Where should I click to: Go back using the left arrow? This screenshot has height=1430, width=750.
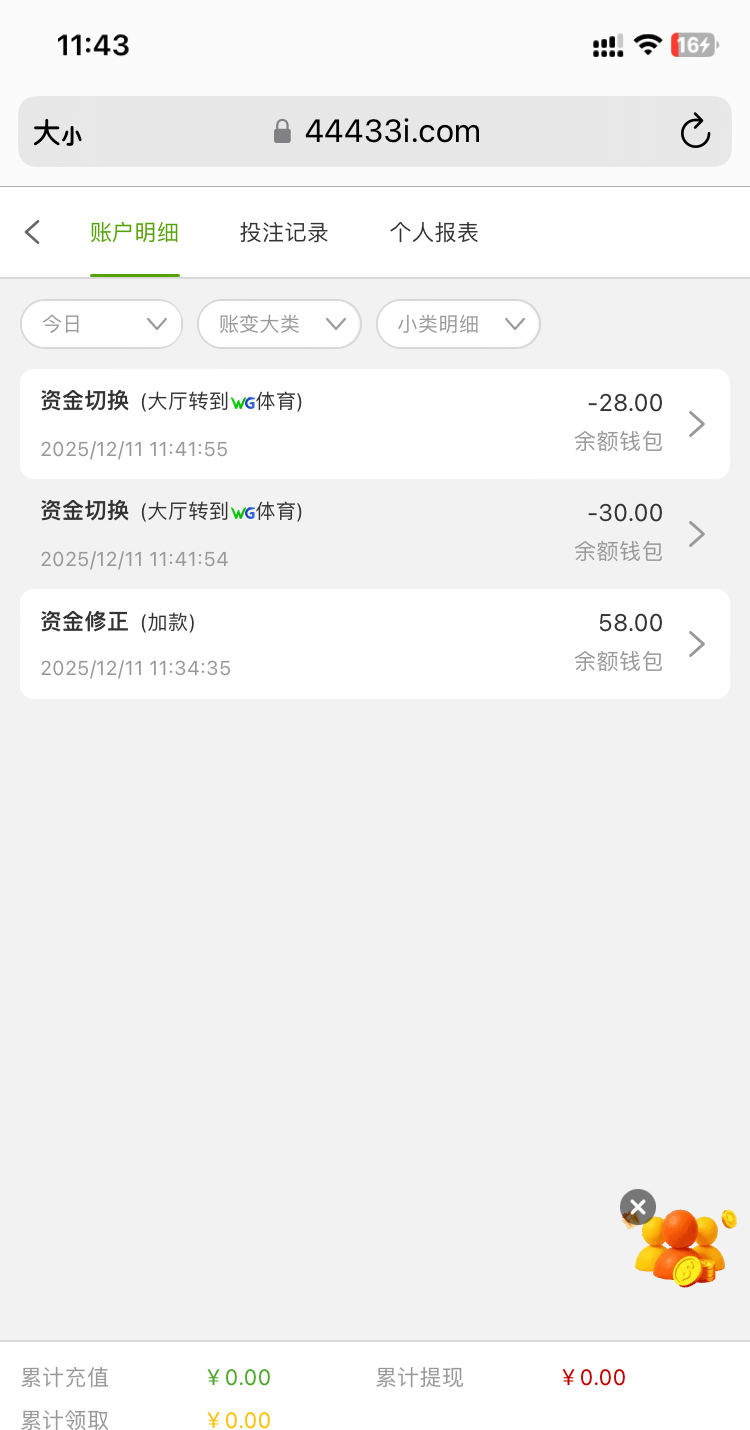(33, 233)
